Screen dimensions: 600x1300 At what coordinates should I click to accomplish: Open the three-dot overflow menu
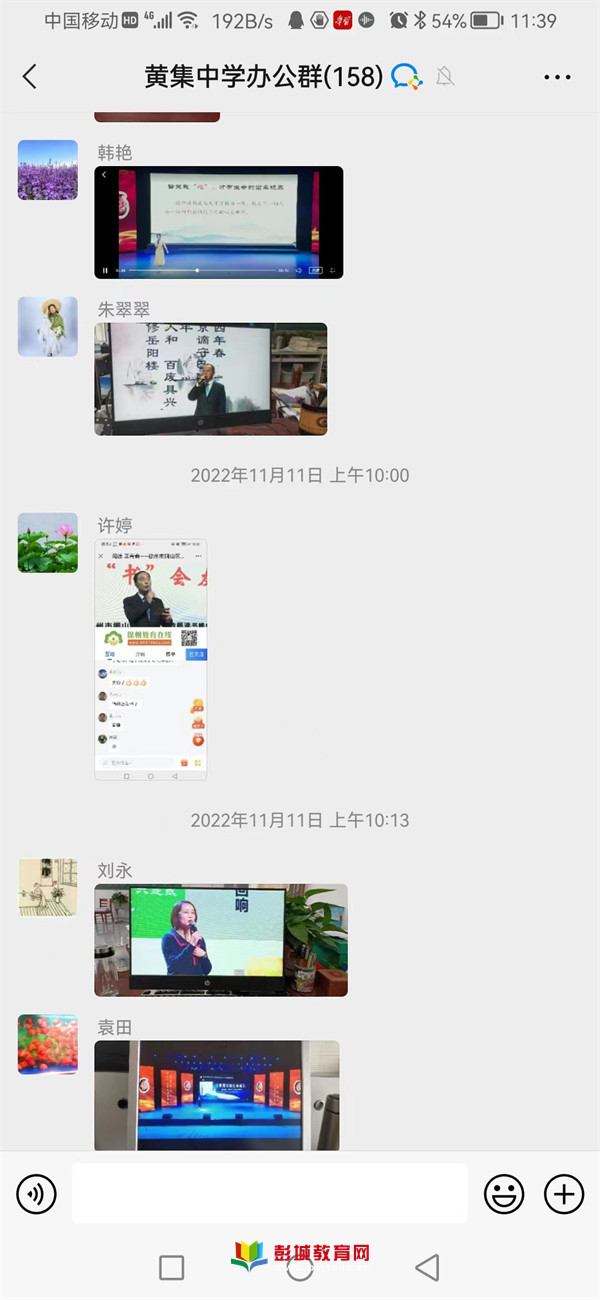pyautogui.click(x=556, y=77)
